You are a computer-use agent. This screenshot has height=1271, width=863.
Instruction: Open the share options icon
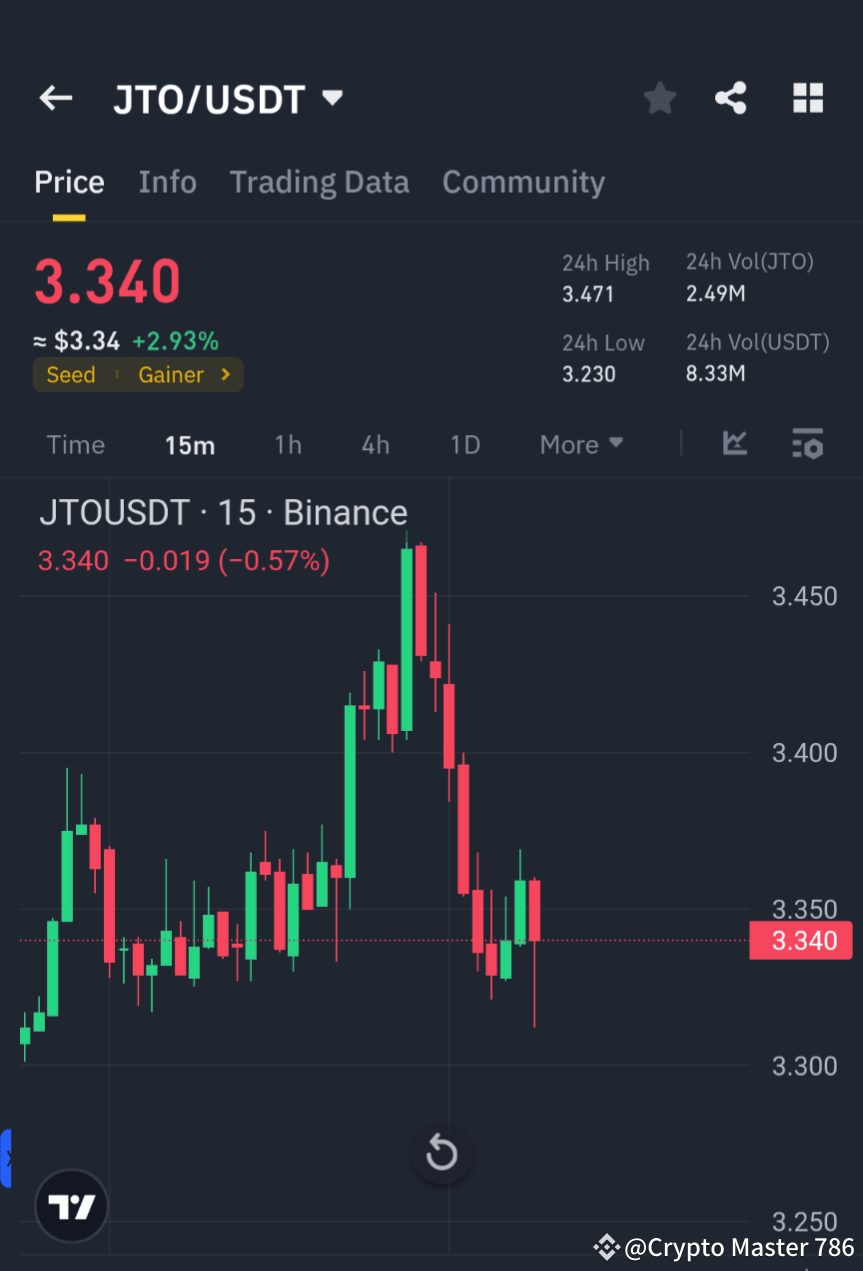click(731, 97)
